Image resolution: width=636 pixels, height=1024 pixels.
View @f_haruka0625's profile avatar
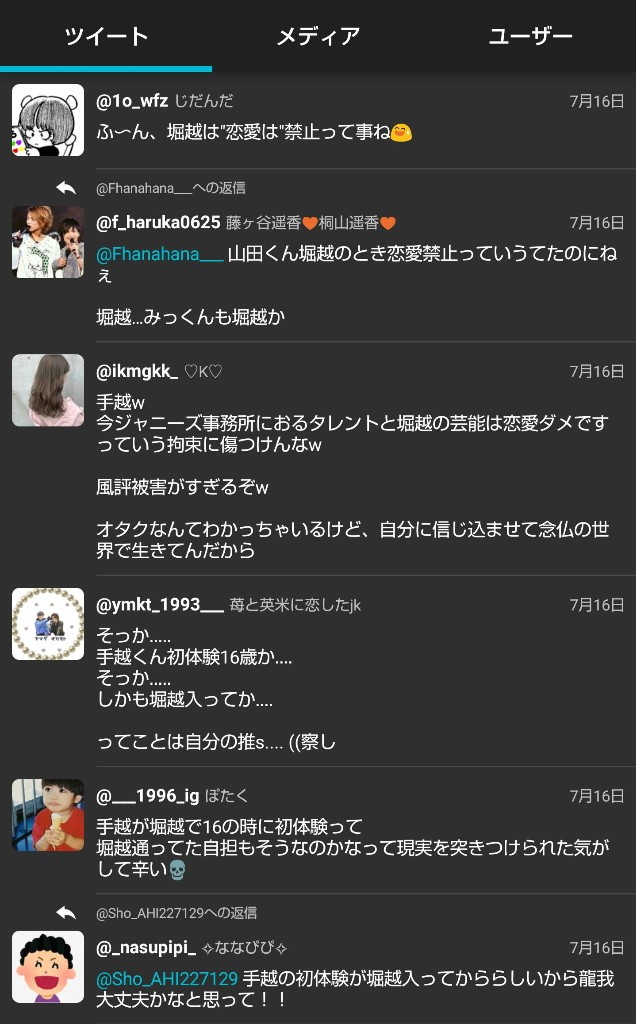coord(48,242)
